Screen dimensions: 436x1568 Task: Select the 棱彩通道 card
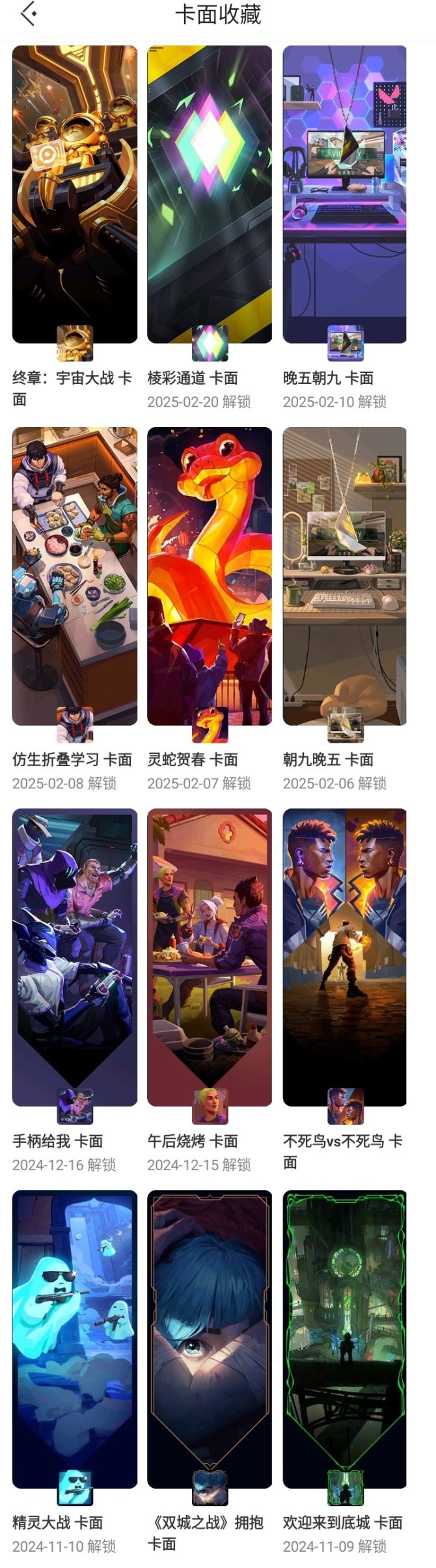210,194
